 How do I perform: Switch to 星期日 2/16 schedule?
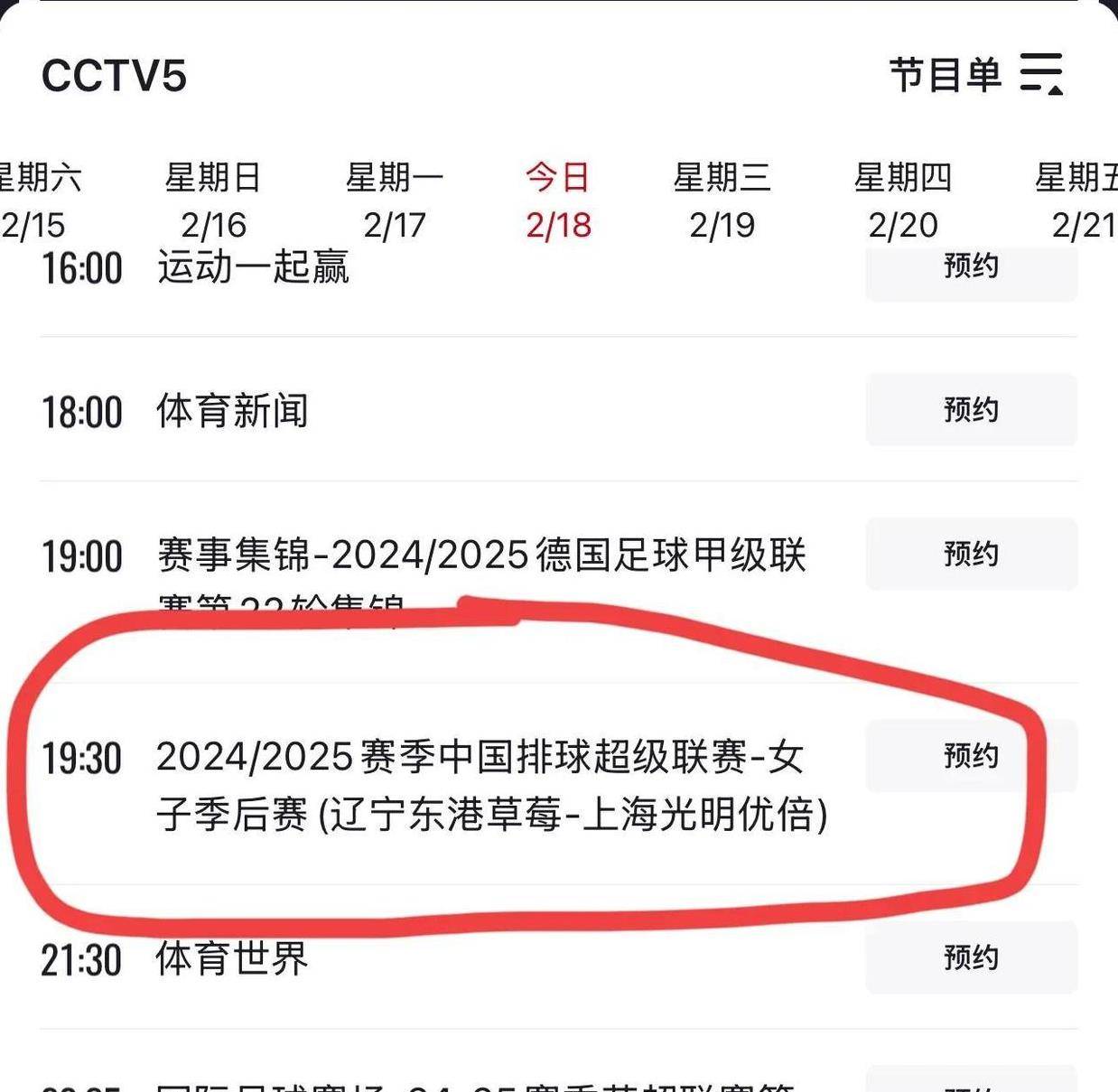pyautogui.click(x=213, y=201)
